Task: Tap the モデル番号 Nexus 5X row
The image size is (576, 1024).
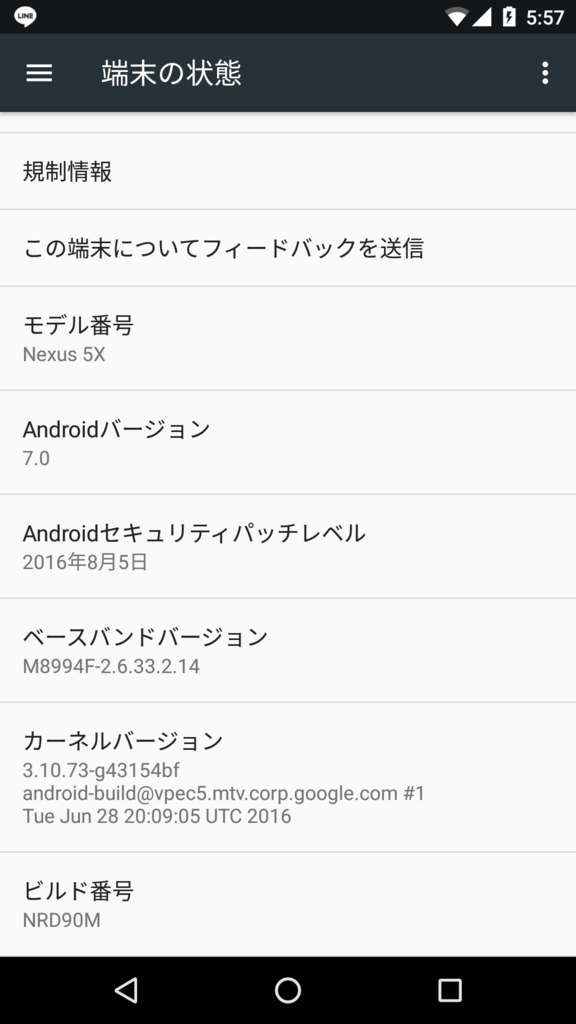Action: (x=288, y=338)
